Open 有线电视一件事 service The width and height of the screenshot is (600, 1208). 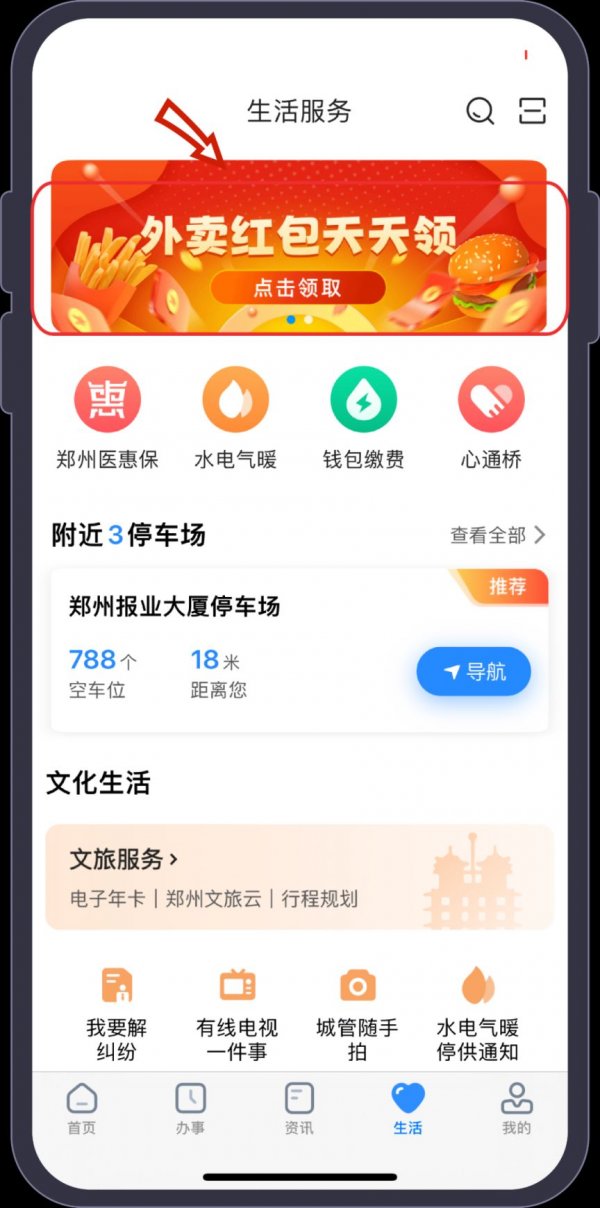(x=237, y=1012)
